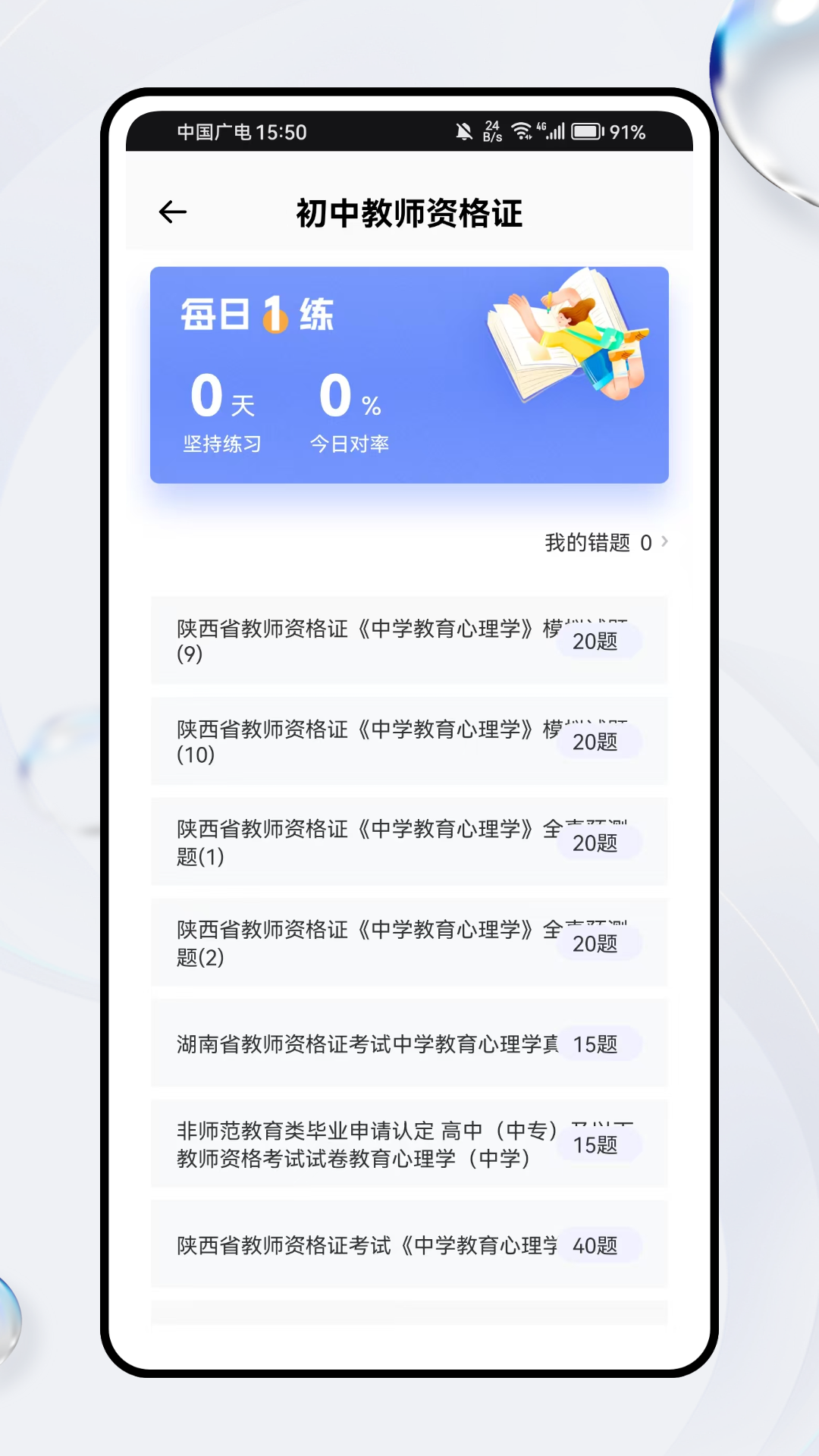Open 我的错题 wrong questions list
Screen dimensions: 819x1456
[586, 542]
